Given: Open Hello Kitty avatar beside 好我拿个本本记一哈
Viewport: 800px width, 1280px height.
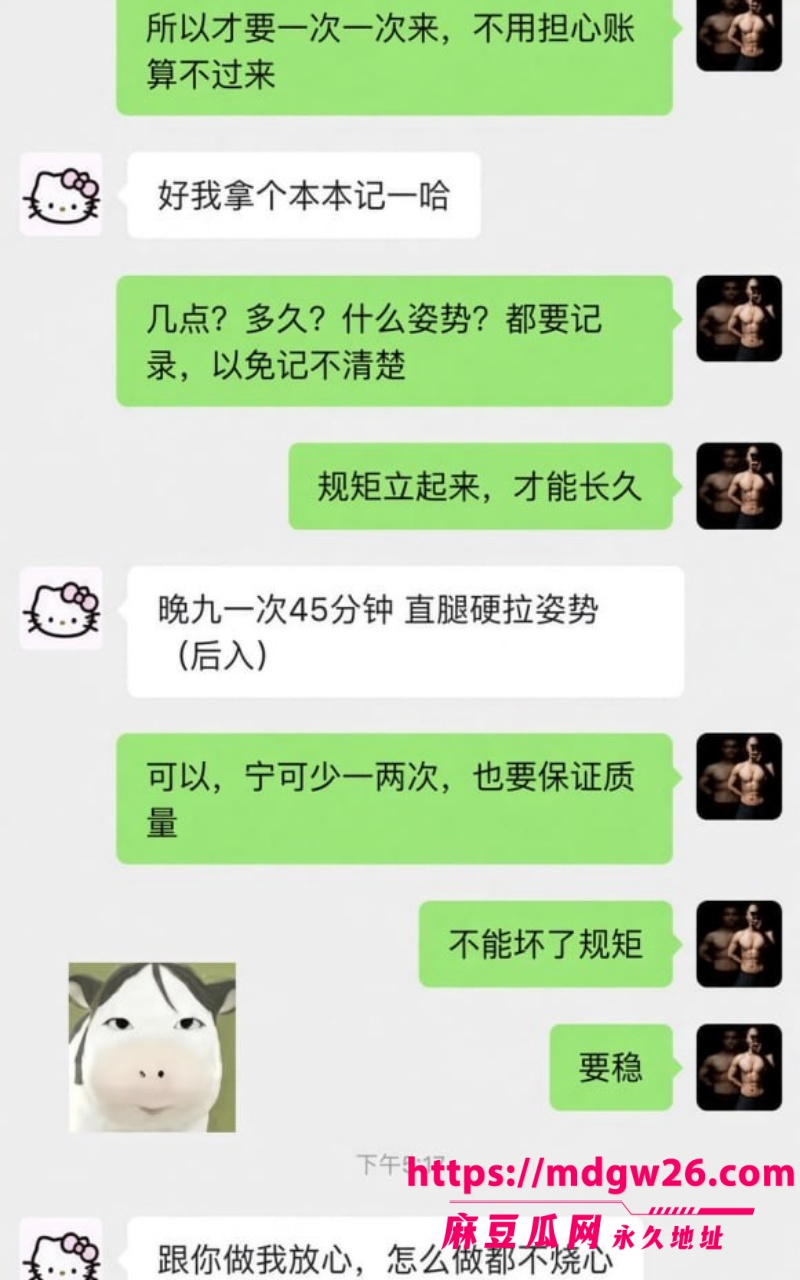Looking at the screenshot, I should [x=61, y=195].
